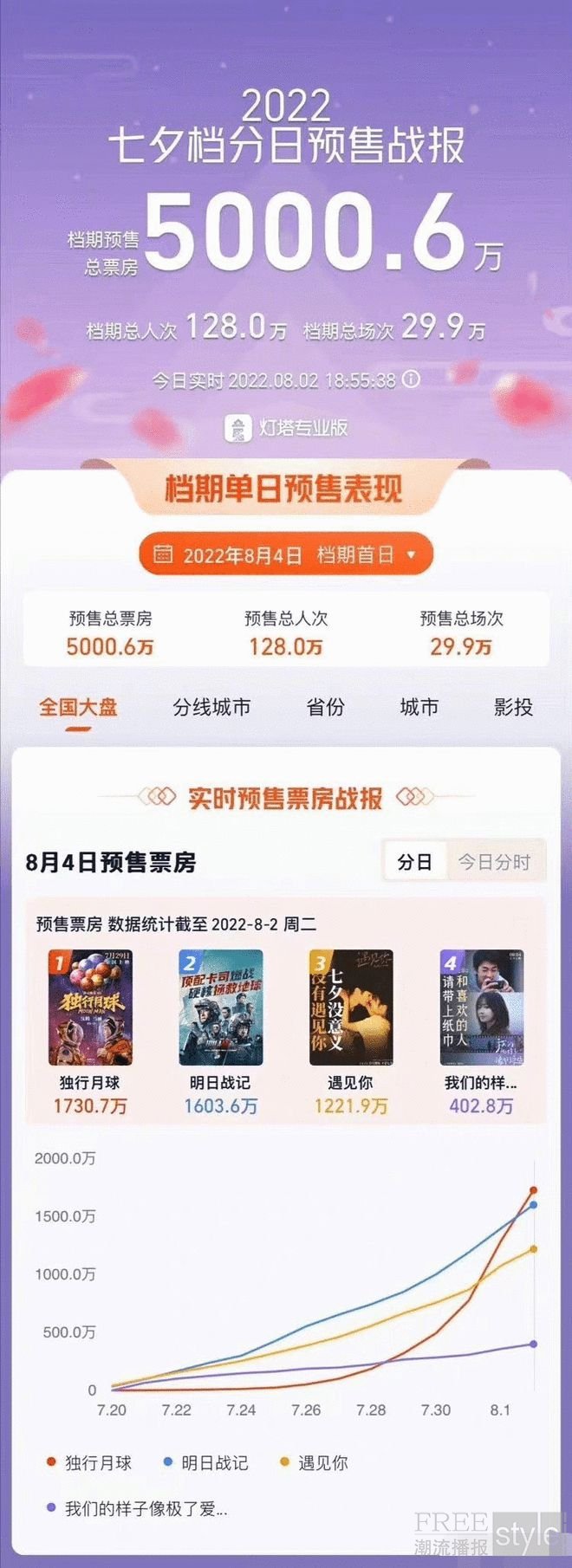Open the 明日战记 movie poster card
Screen dimensions: 572x1568
(220, 1008)
